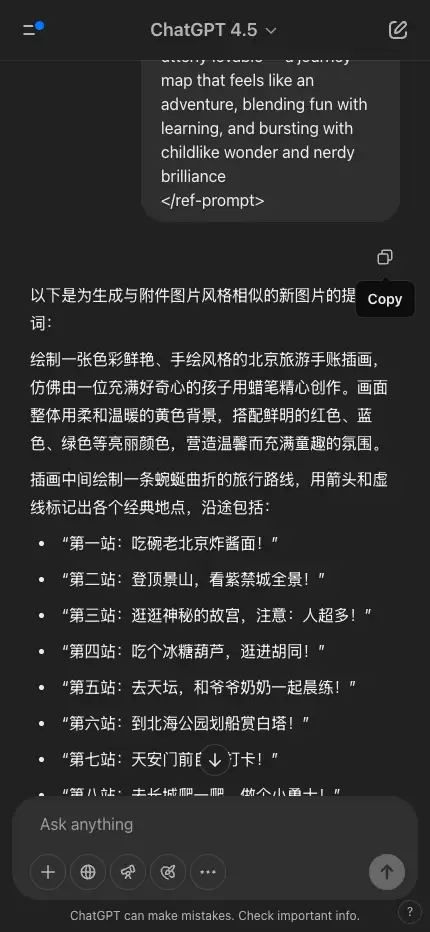Viewport: 430px width, 932px height.
Task: Jump to bottom with the down arrow
Action: 215,760
